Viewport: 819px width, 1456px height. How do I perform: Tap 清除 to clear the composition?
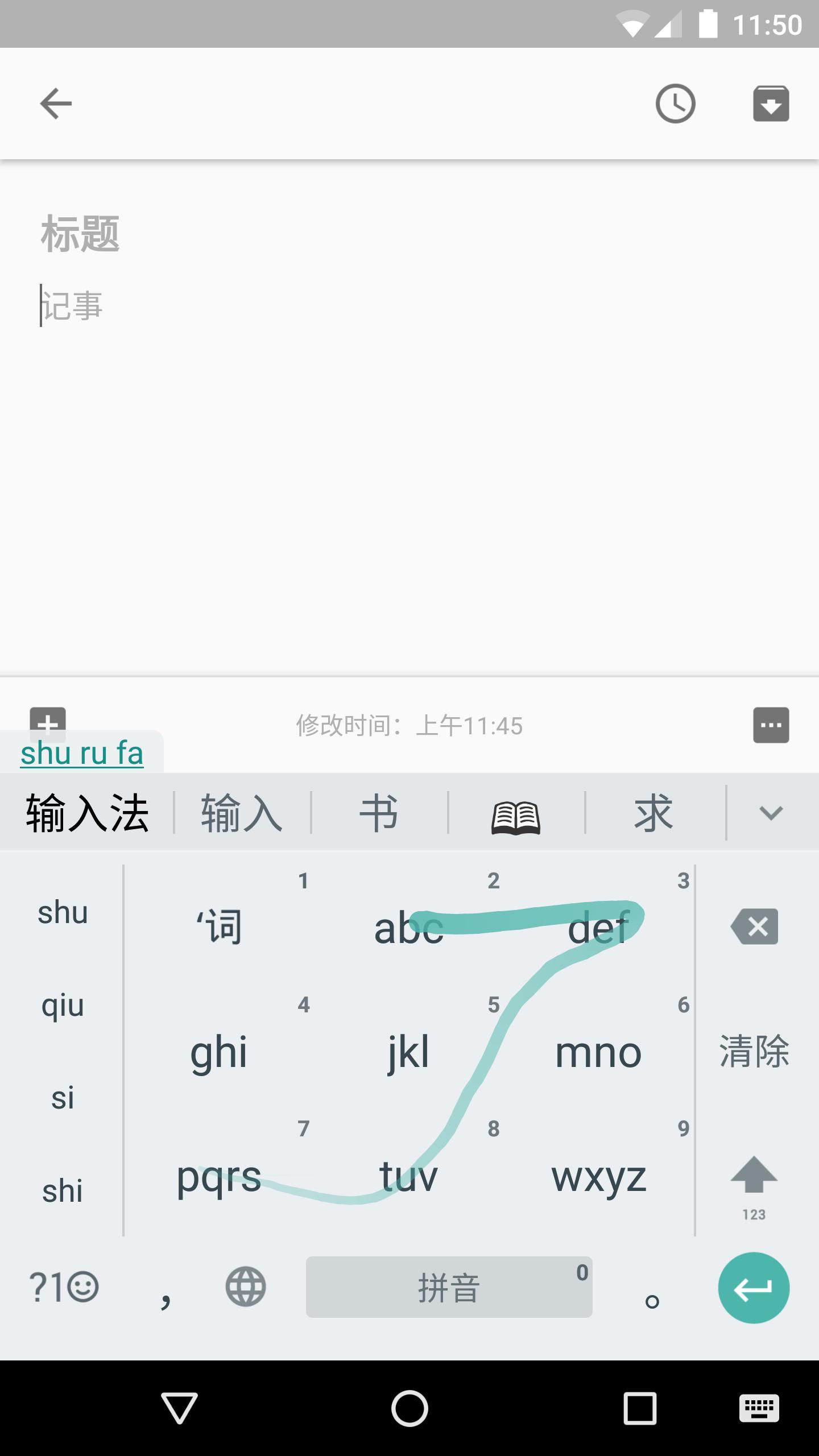point(755,1051)
